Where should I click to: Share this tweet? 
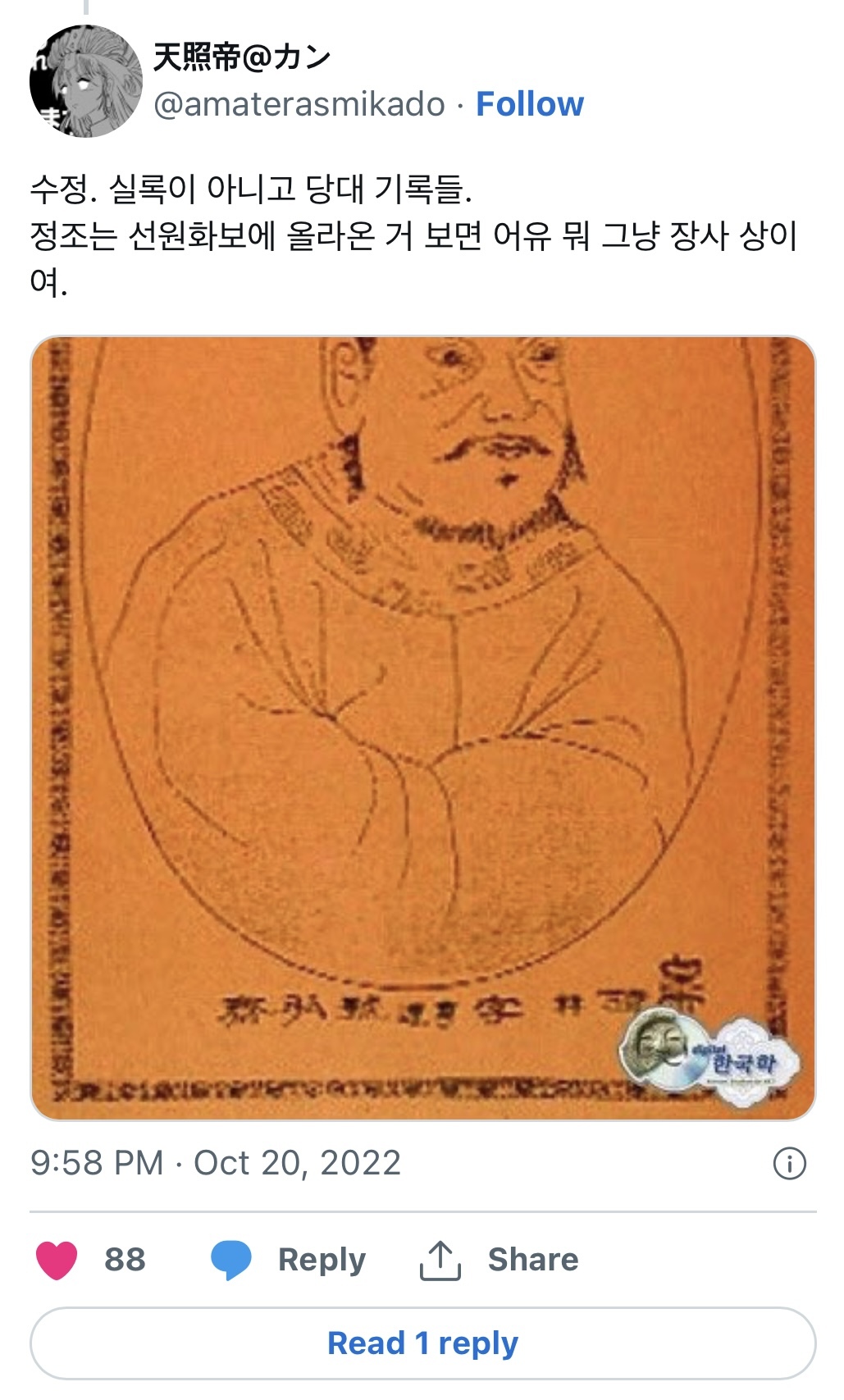[499, 1260]
